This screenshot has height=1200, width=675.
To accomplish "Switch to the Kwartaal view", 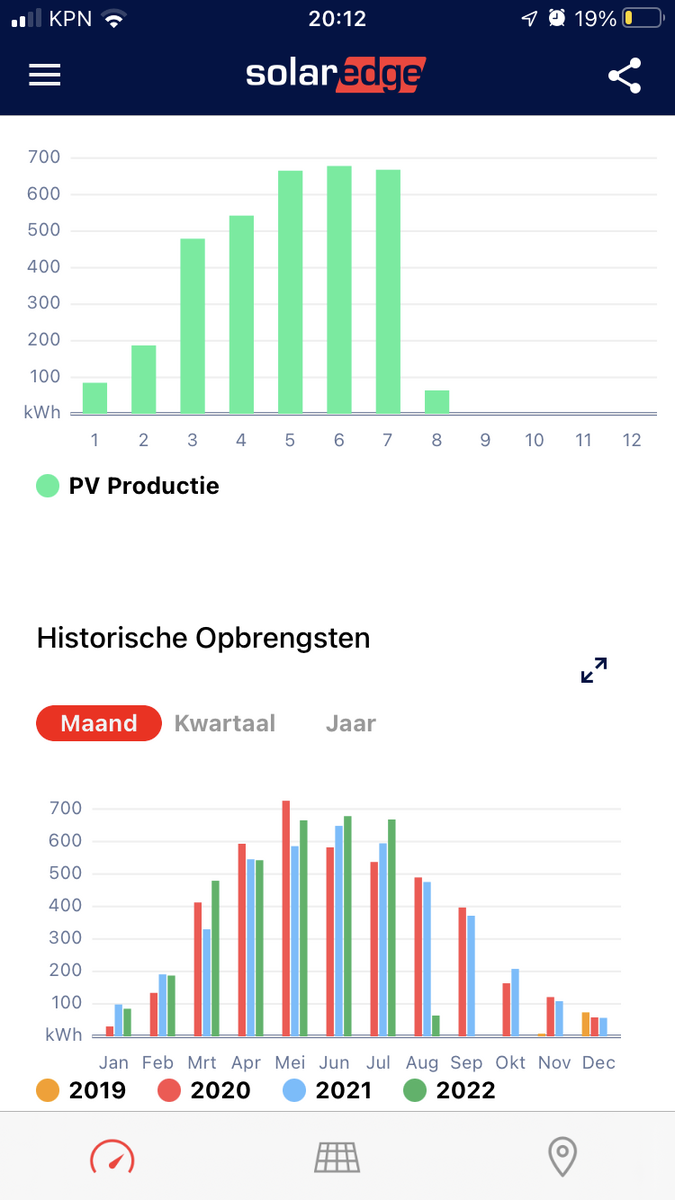I will (x=225, y=723).
